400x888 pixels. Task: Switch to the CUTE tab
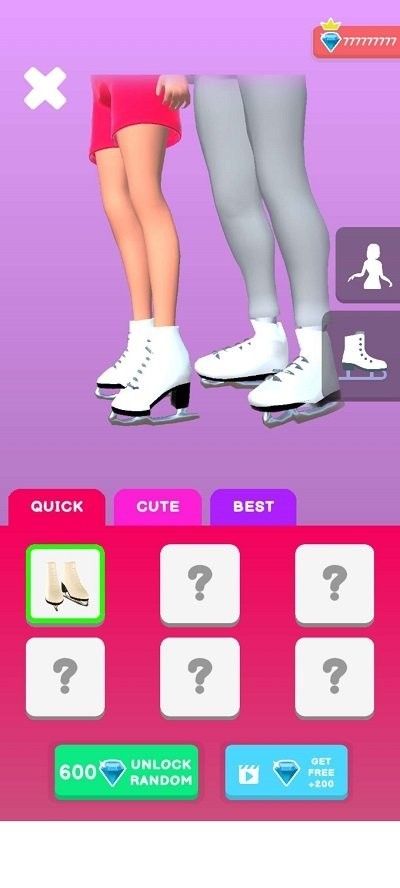158,506
